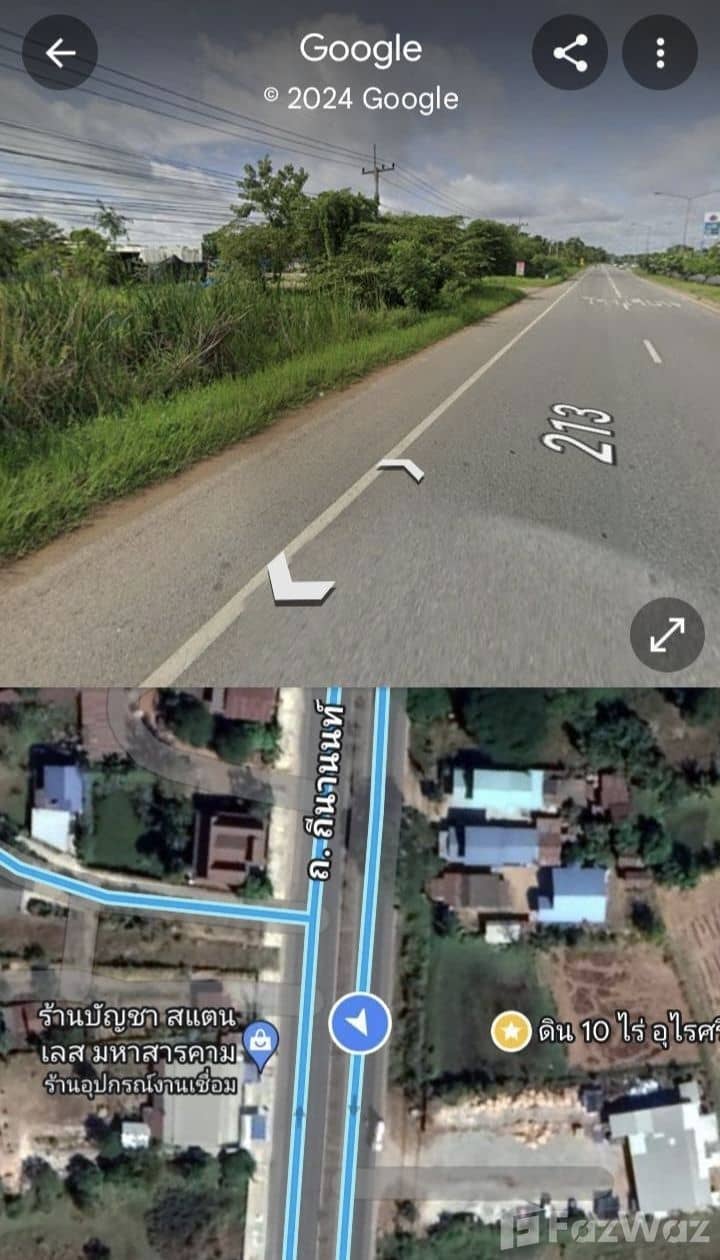Image resolution: width=720 pixels, height=1260 pixels.
Task: Click the Google logo
Action: coord(360,50)
